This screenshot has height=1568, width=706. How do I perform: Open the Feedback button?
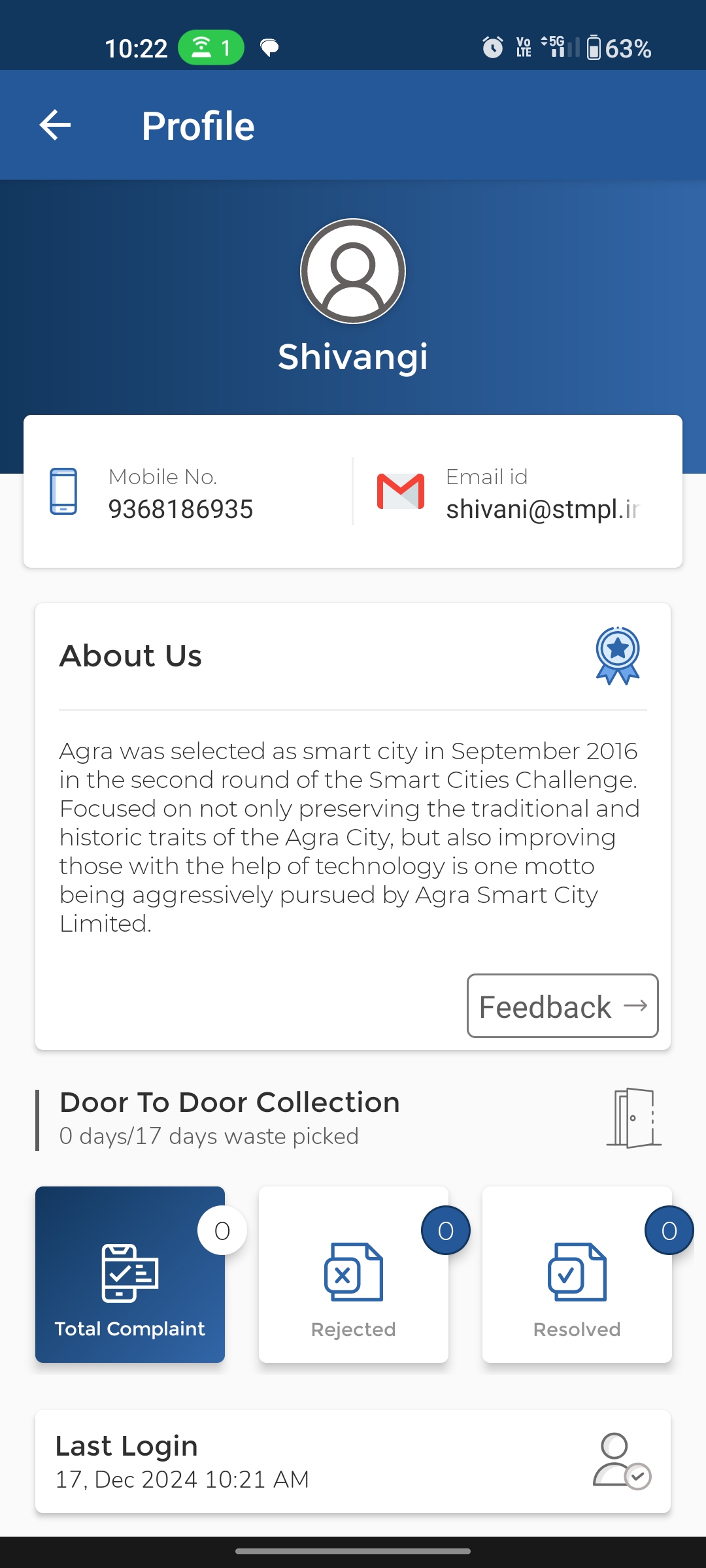point(562,1006)
